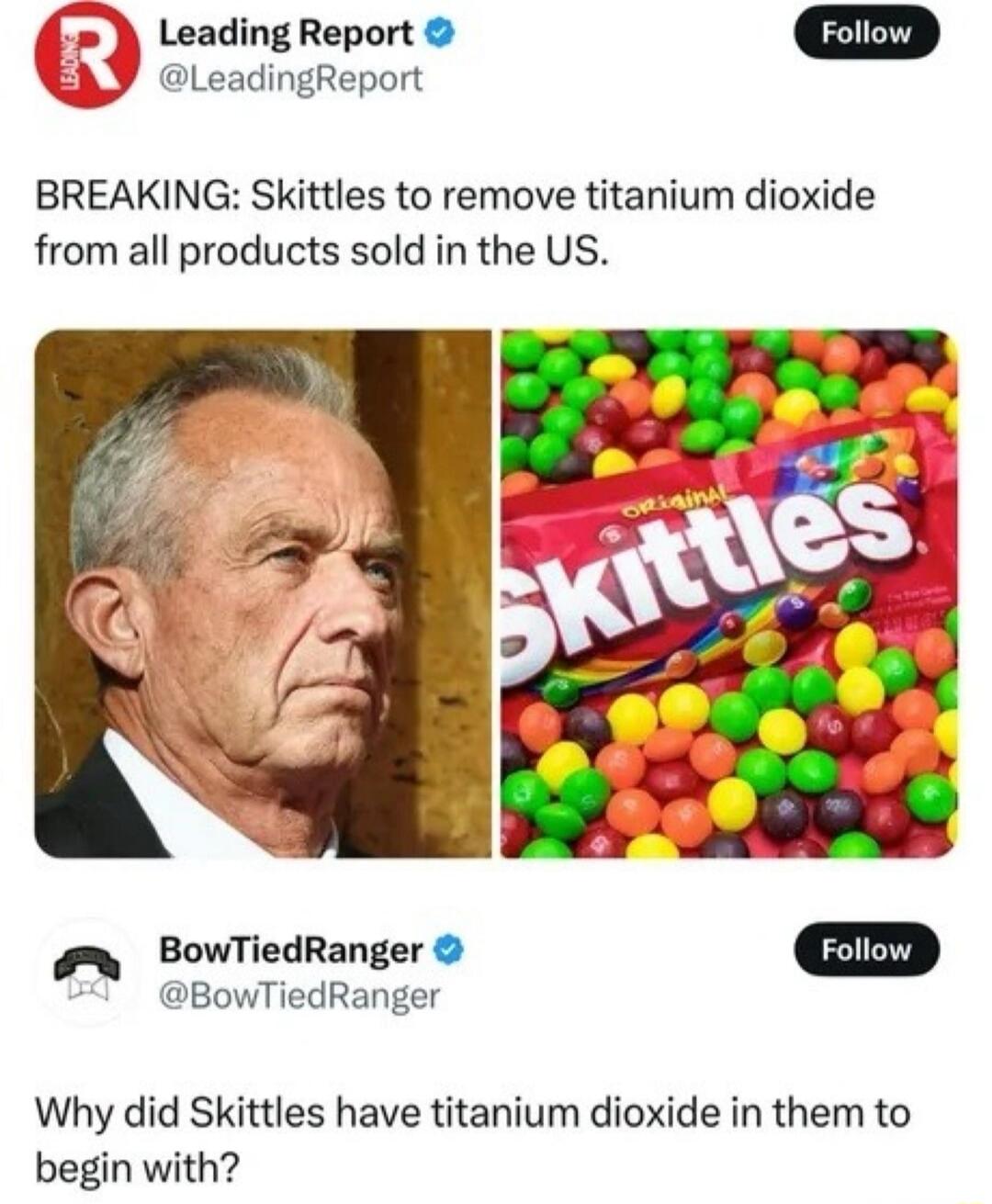Follow the BowTiedRanger account
This screenshot has width=992, height=1204.
(x=866, y=949)
